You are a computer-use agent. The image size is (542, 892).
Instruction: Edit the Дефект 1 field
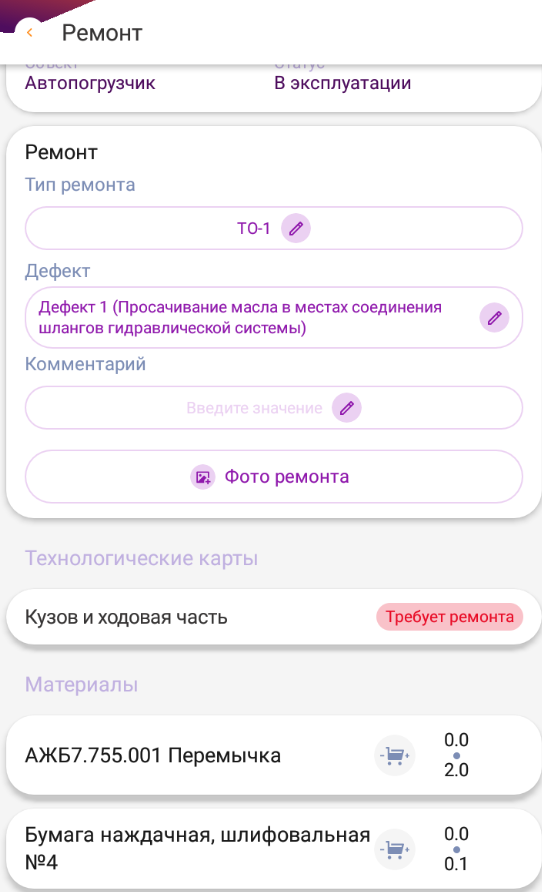tap(494, 317)
